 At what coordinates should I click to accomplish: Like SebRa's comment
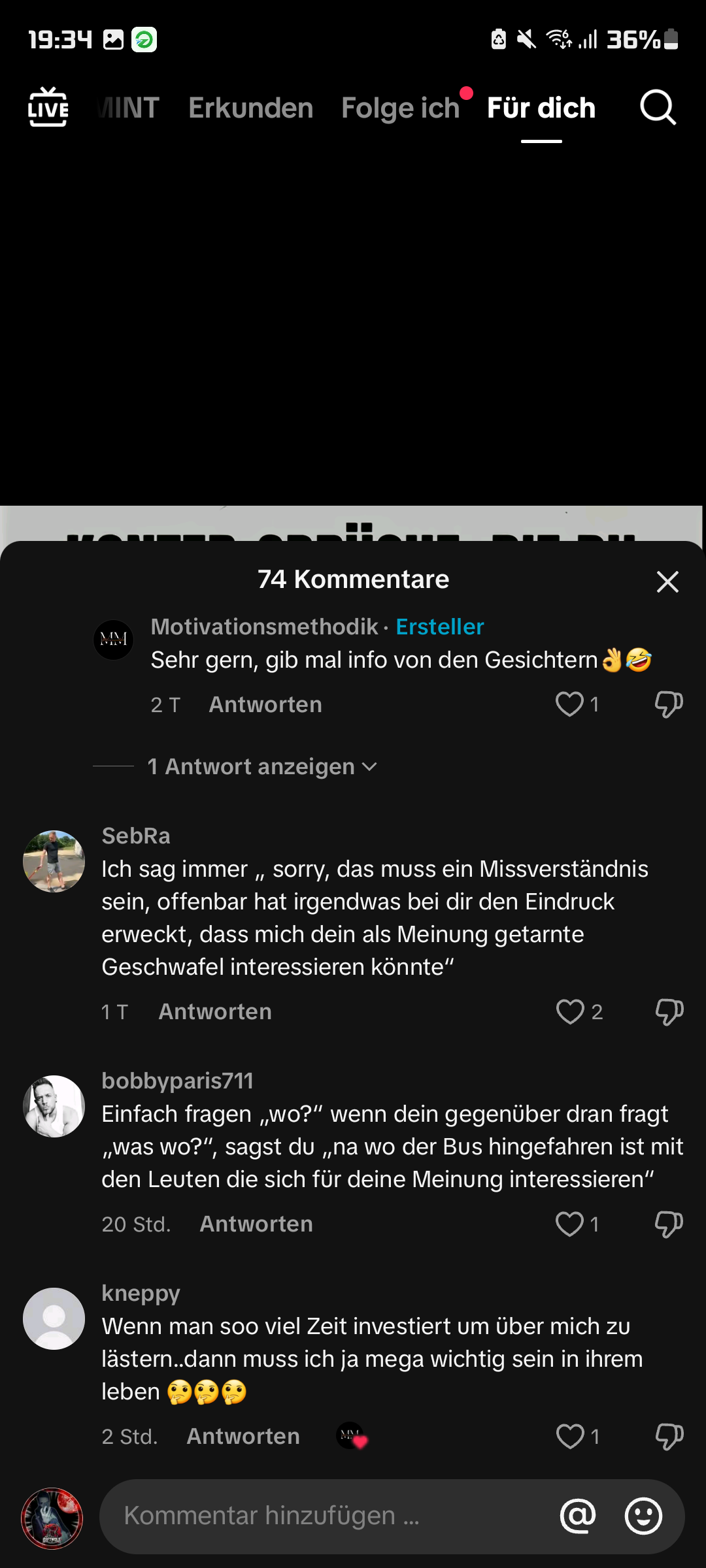coord(569,1011)
